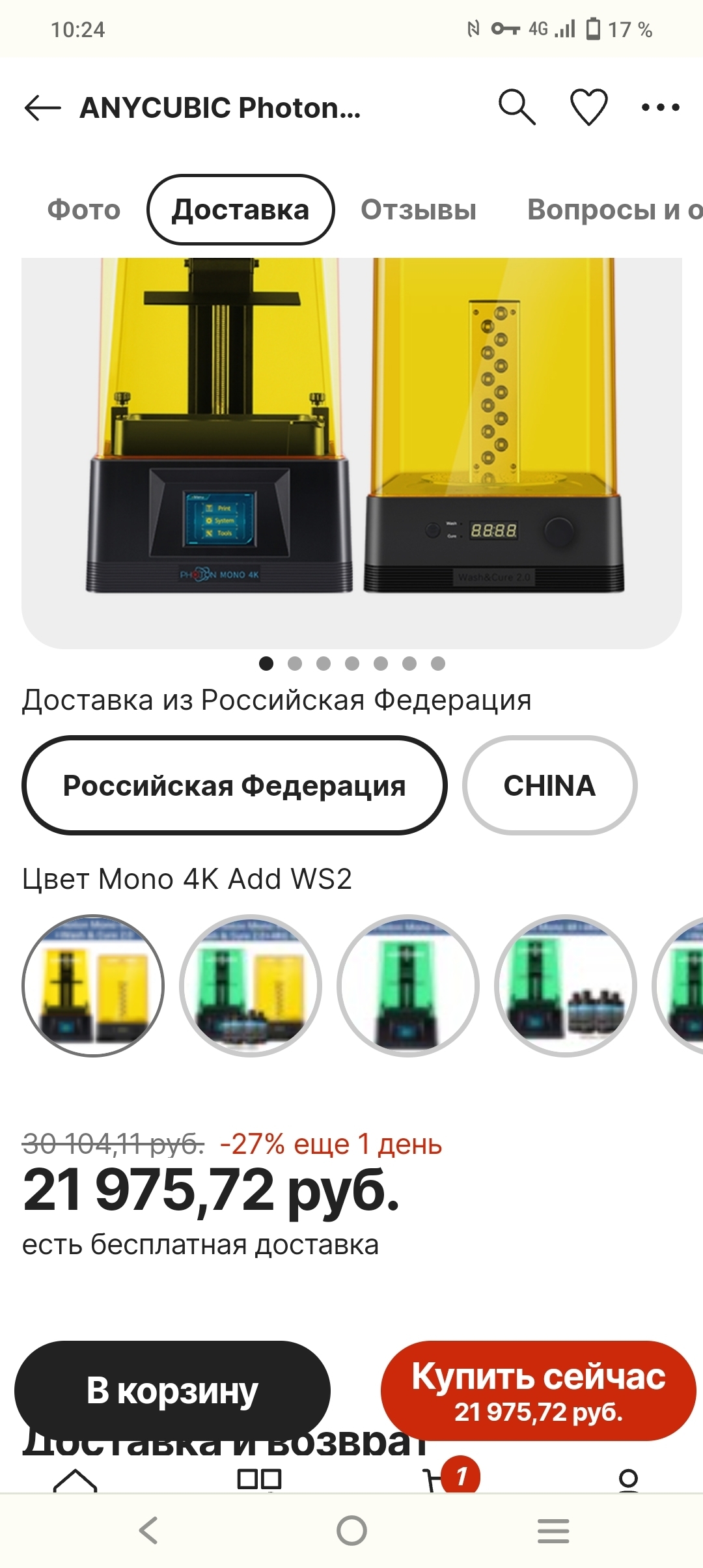Open search with the magnifier icon

(x=517, y=107)
